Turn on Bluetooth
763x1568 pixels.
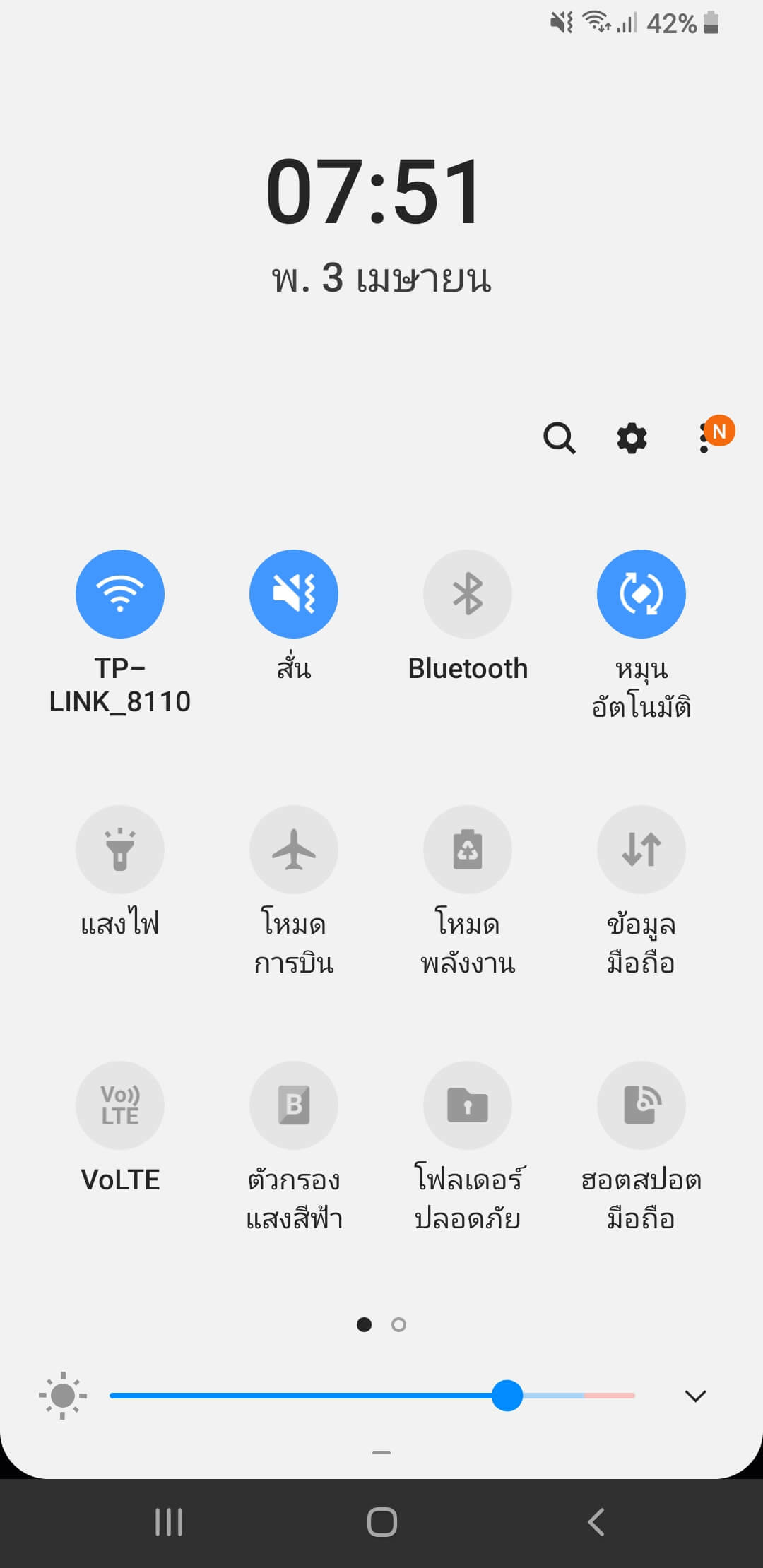tap(468, 594)
